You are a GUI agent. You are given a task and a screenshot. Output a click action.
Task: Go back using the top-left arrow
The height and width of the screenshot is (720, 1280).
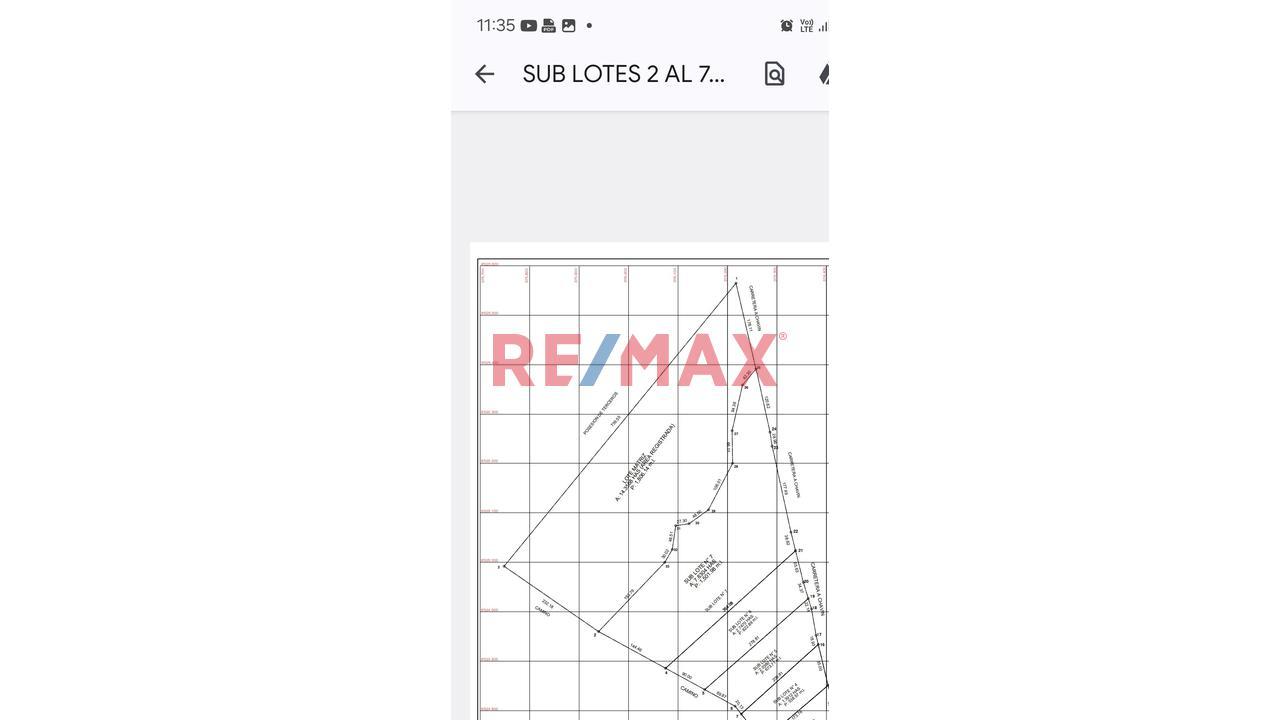pyautogui.click(x=485, y=74)
